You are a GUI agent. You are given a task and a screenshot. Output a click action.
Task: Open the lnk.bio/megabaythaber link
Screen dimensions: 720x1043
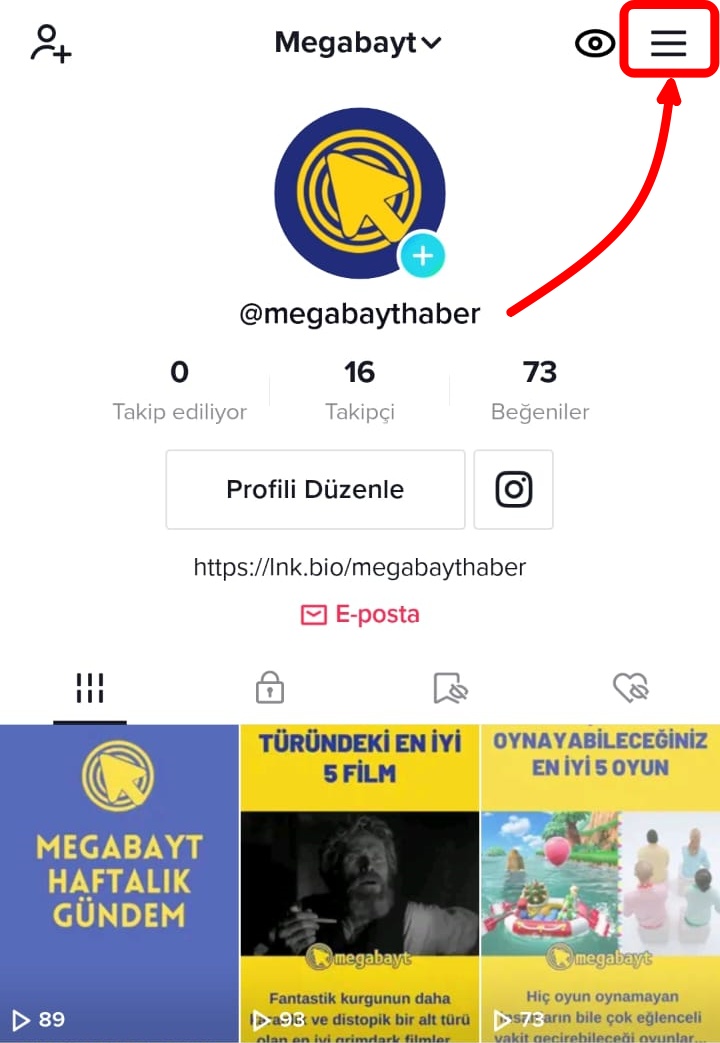point(359,568)
